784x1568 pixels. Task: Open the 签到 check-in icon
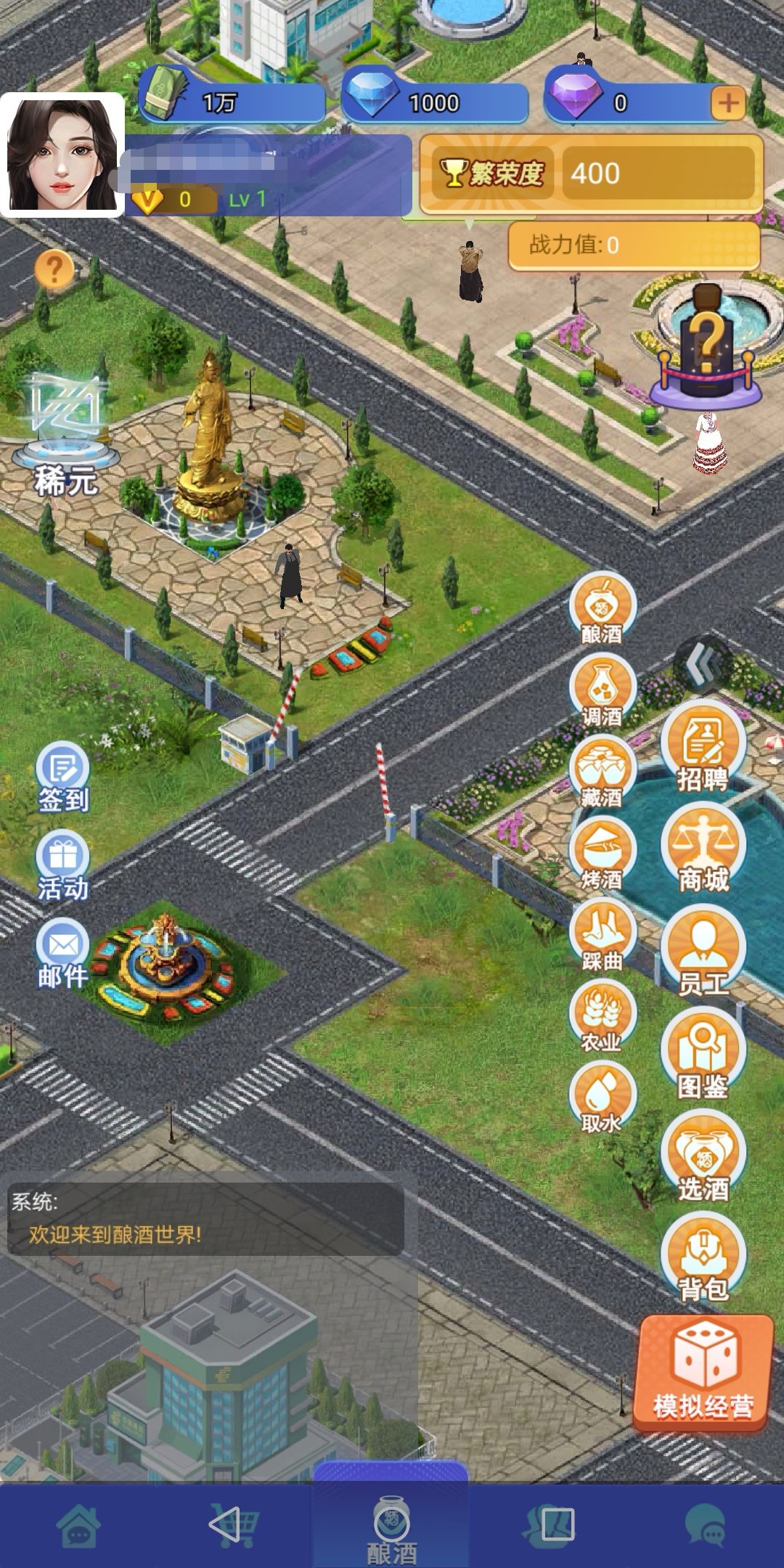click(x=63, y=776)
